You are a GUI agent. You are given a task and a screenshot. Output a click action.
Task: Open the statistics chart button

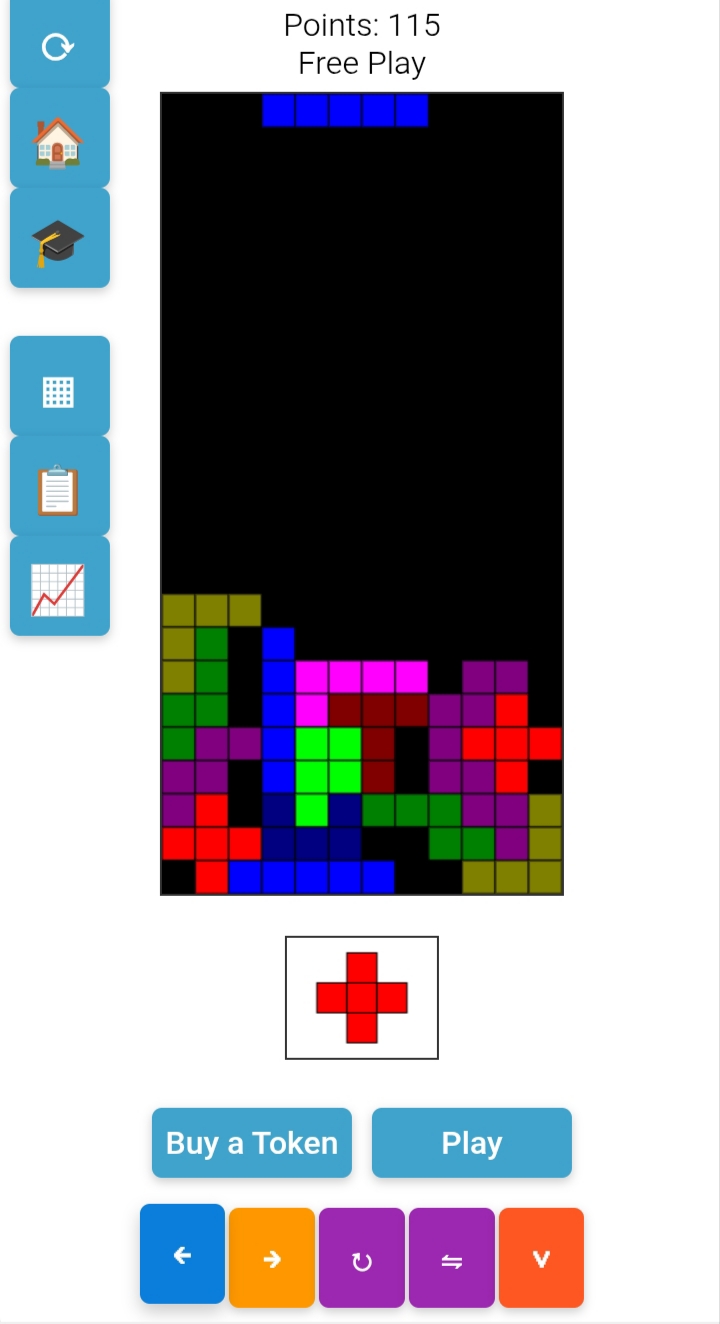click(59, 586)
